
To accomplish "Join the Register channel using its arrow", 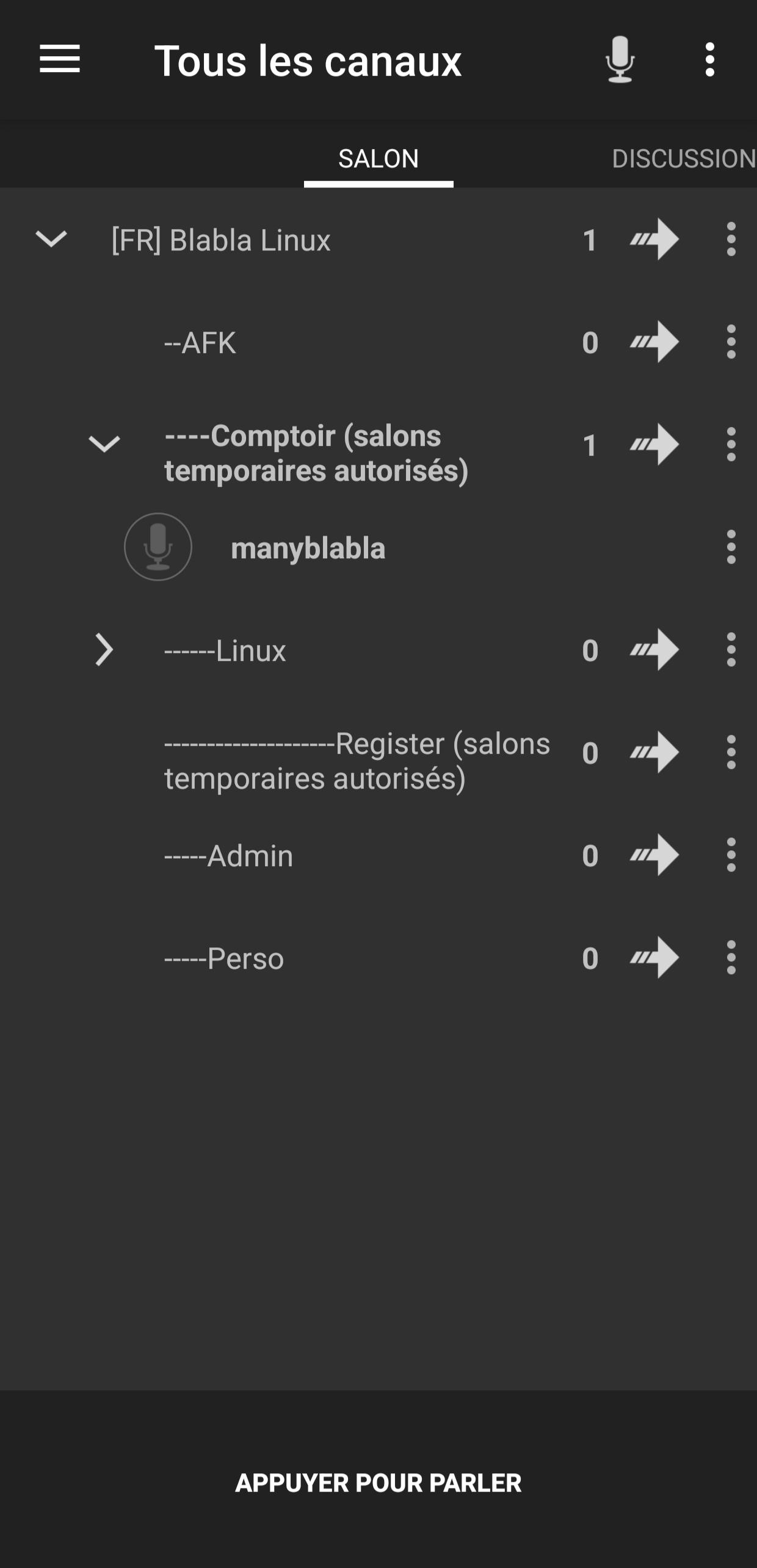I will pyautogui.click(x=654, y=752).
